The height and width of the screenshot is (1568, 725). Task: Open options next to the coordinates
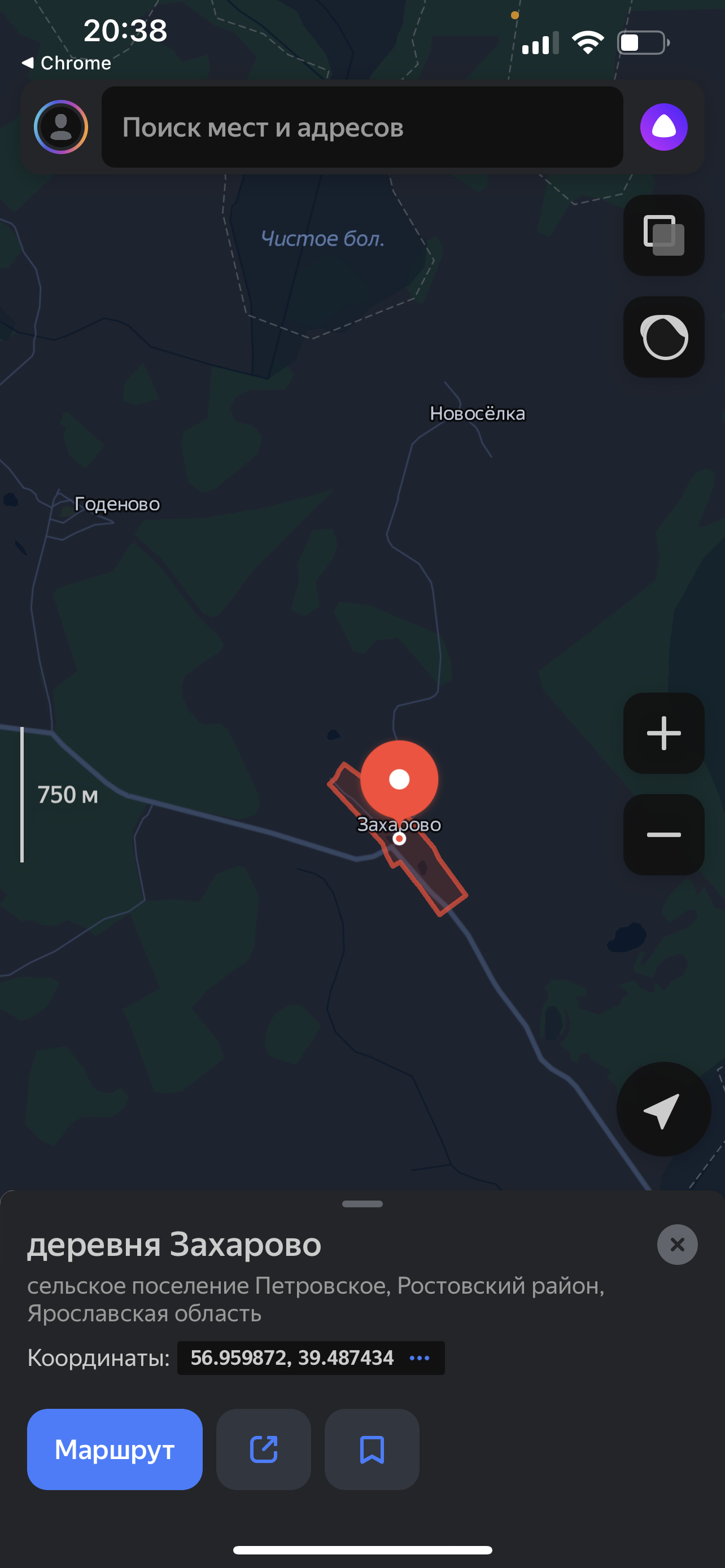click(x=420, y=1358)
